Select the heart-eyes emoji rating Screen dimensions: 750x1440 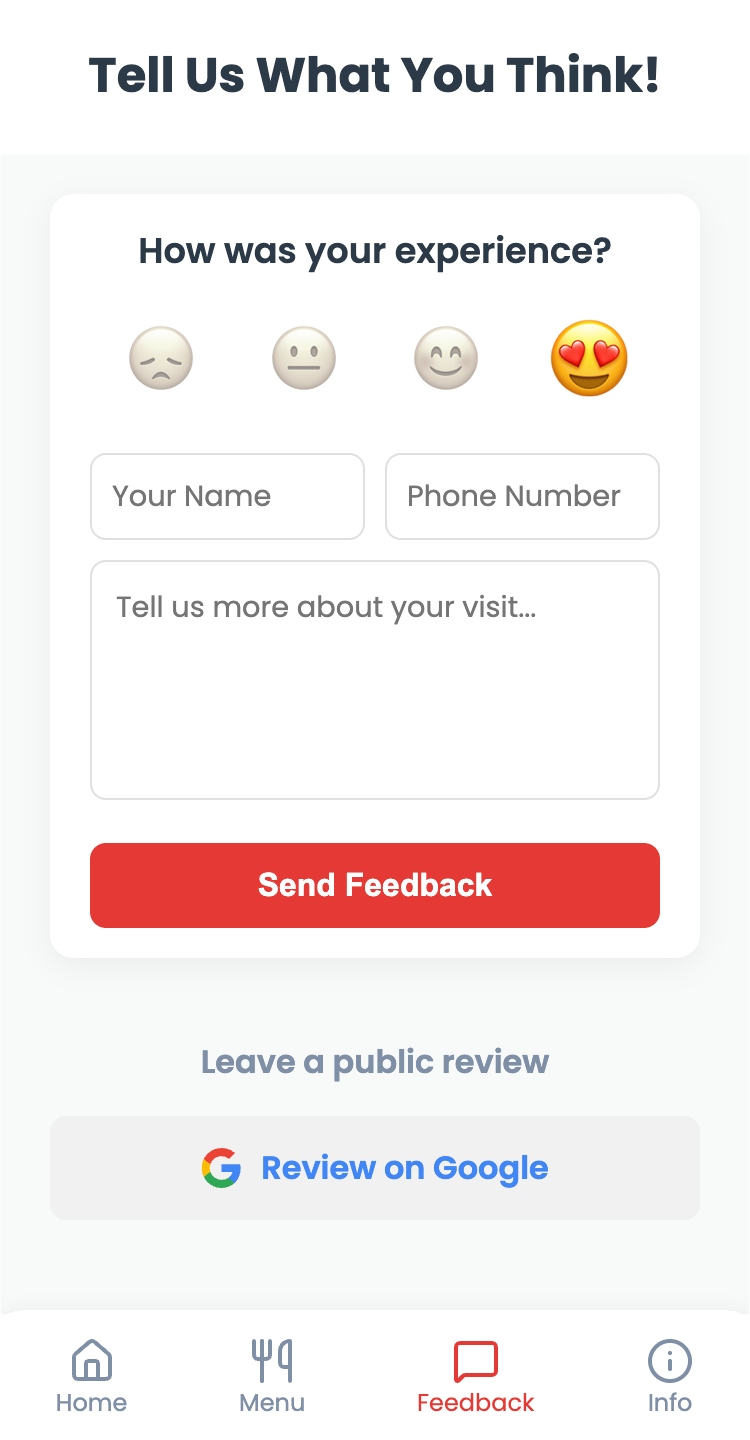pyautogui.click(x=589, y=358)
